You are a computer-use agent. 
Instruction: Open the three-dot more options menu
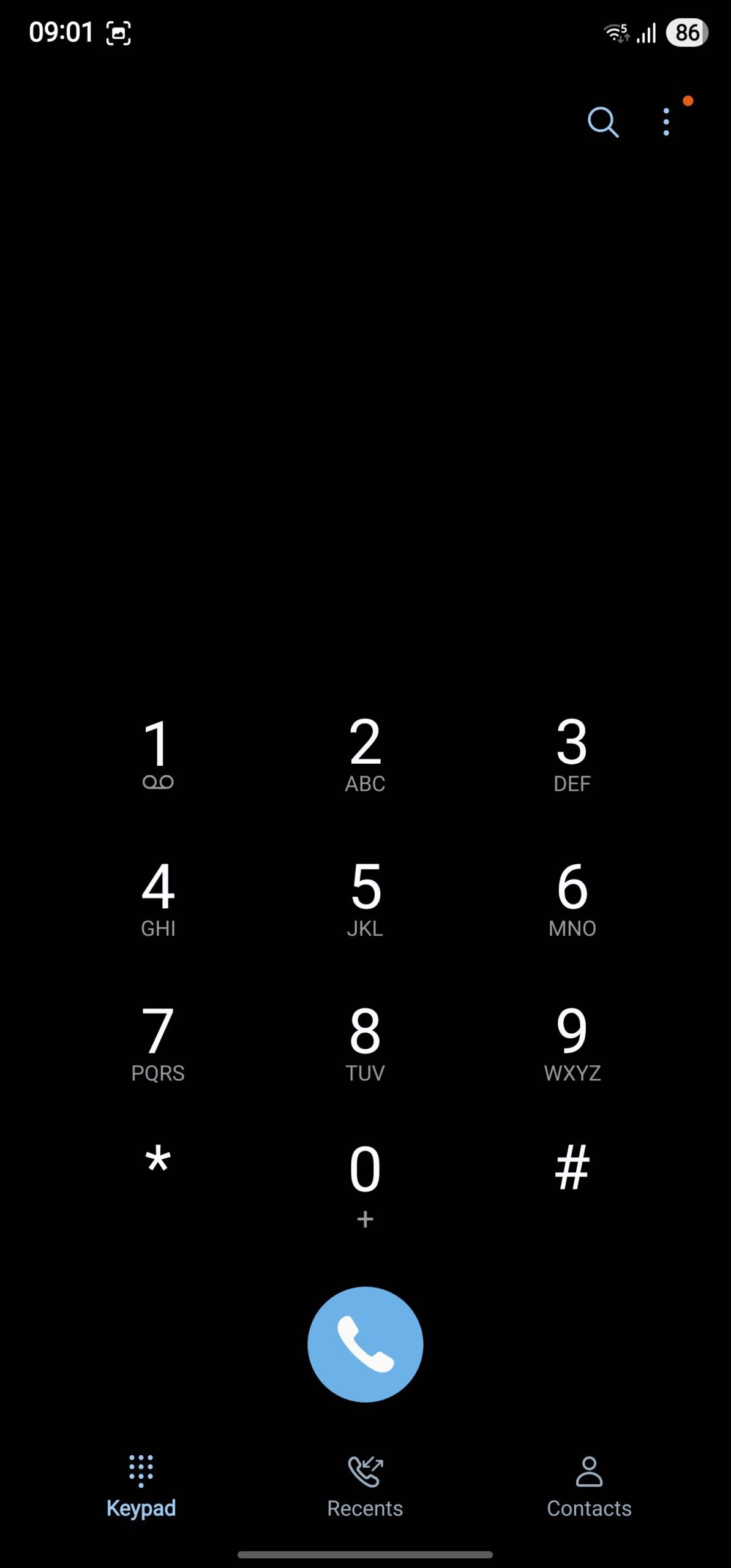tap(665, 122)
